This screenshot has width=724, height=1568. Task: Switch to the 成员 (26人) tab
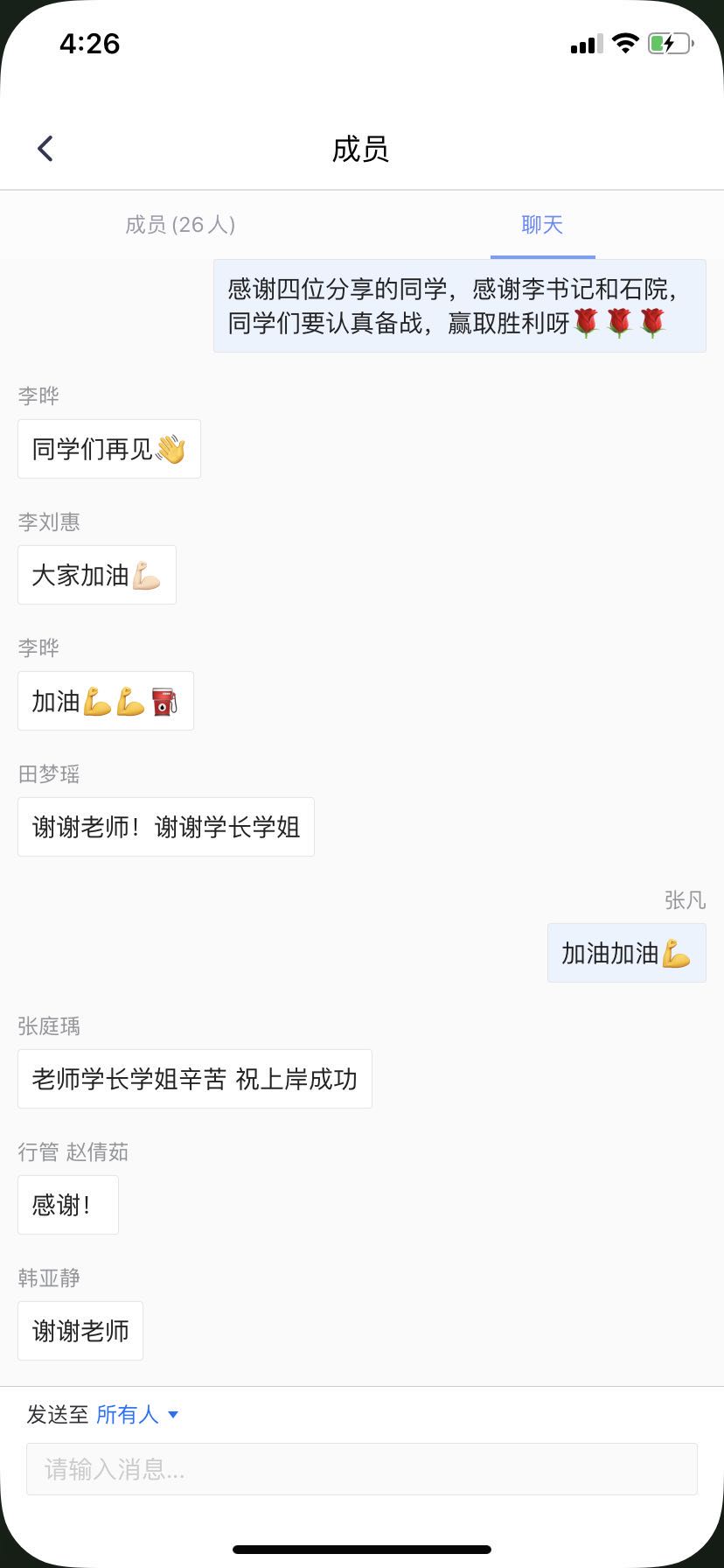180,225
